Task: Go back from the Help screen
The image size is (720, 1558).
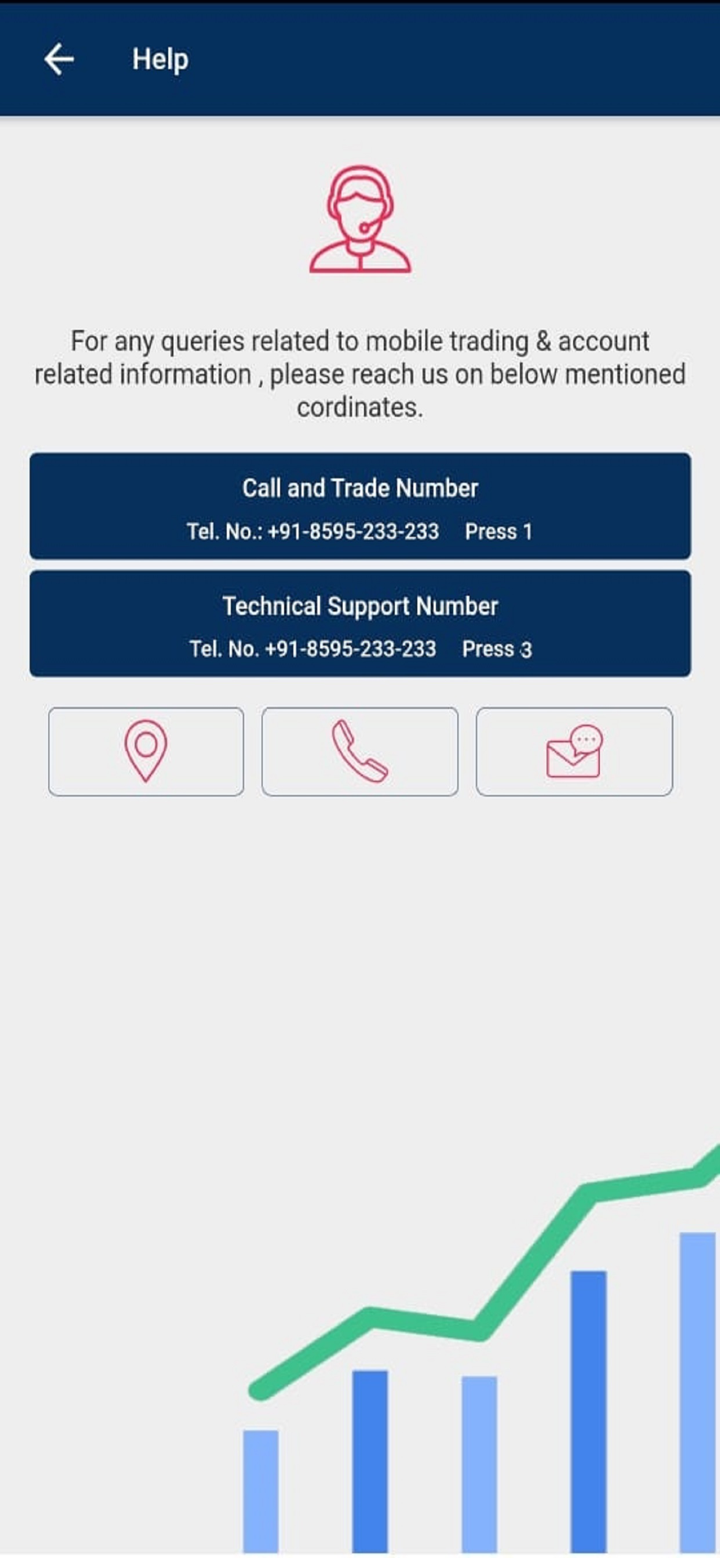Action: point(59,60)
